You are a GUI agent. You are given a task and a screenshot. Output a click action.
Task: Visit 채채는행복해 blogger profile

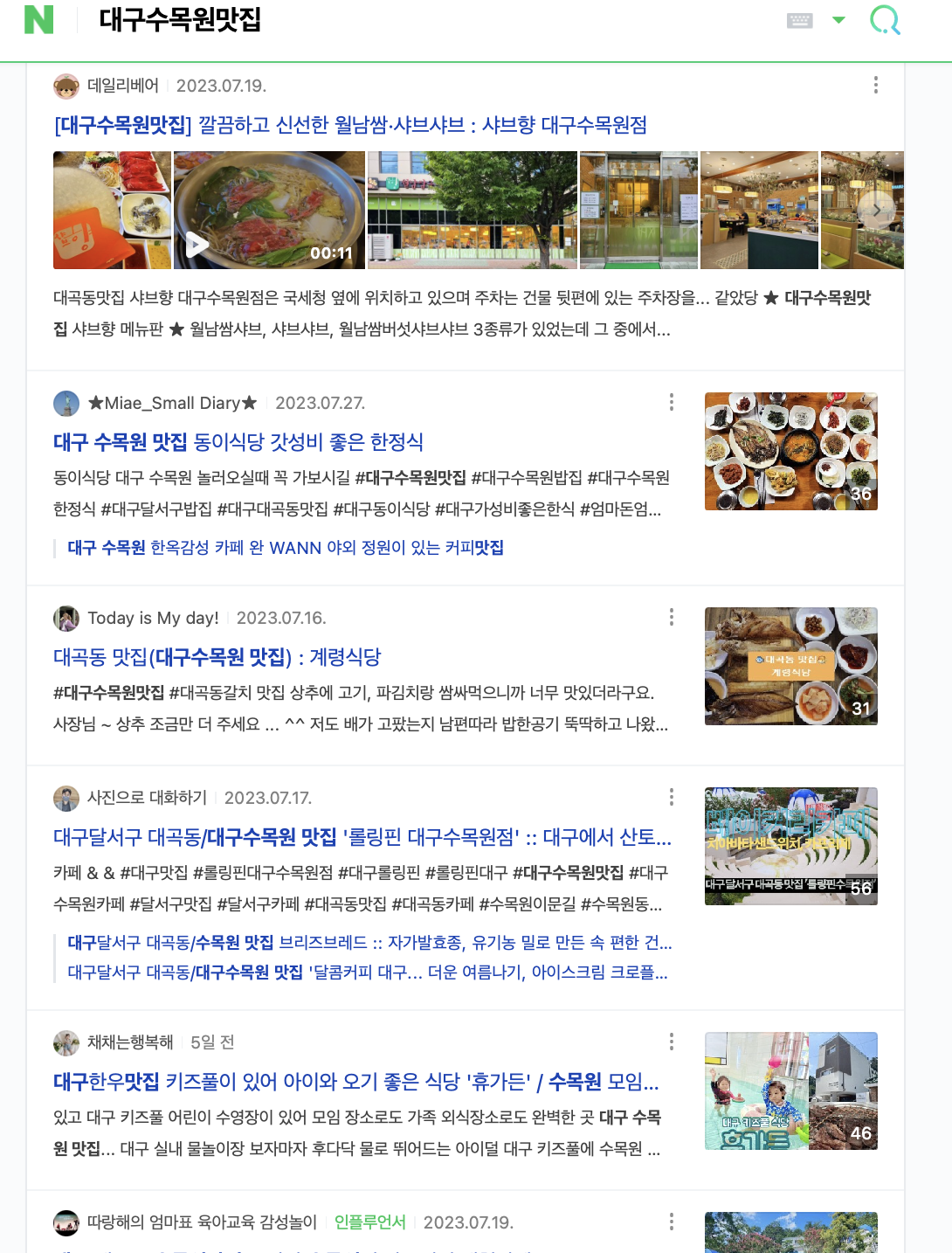(130, 1042)
